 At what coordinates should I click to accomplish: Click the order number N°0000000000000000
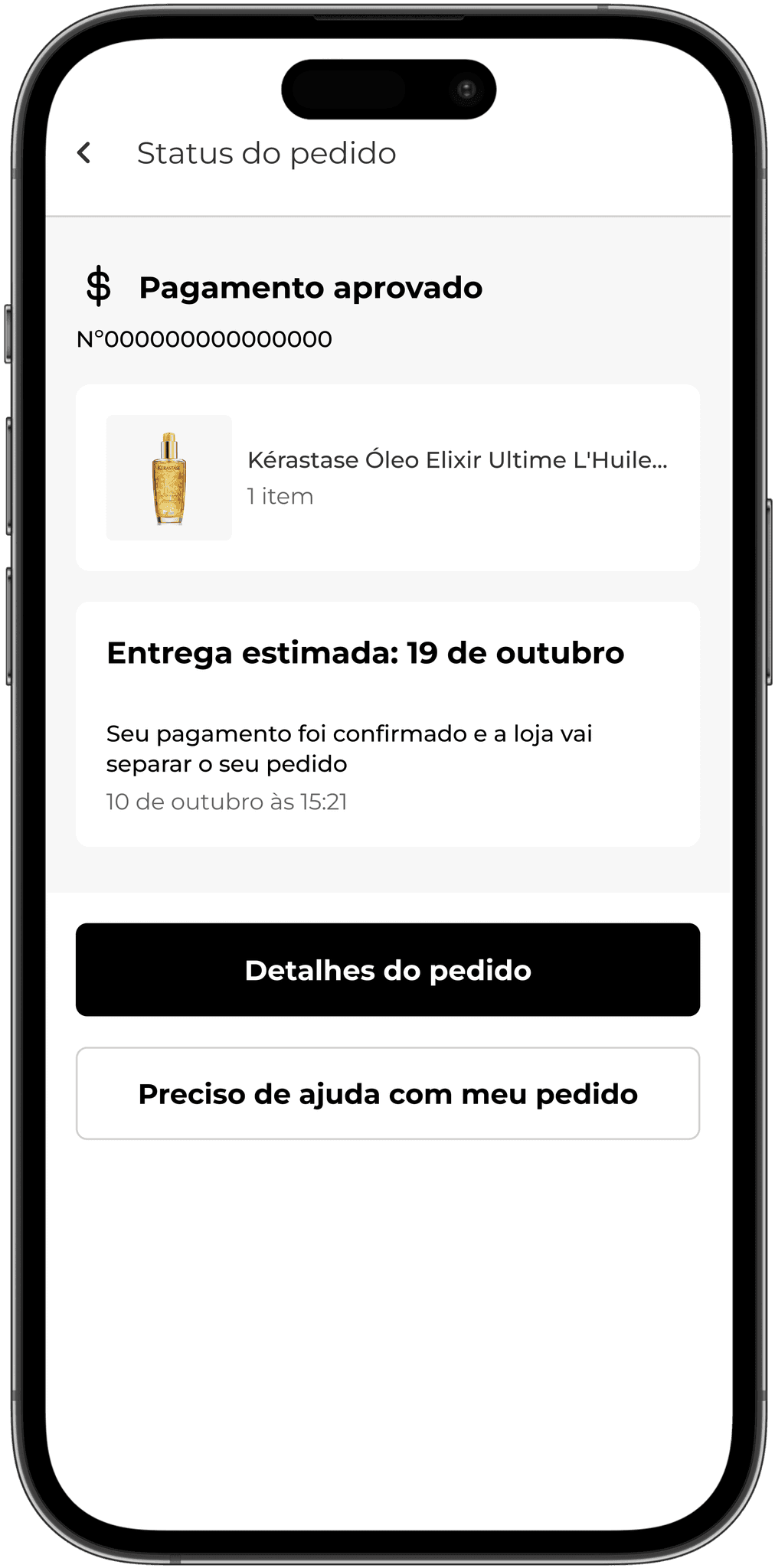(x=205, y=339)
